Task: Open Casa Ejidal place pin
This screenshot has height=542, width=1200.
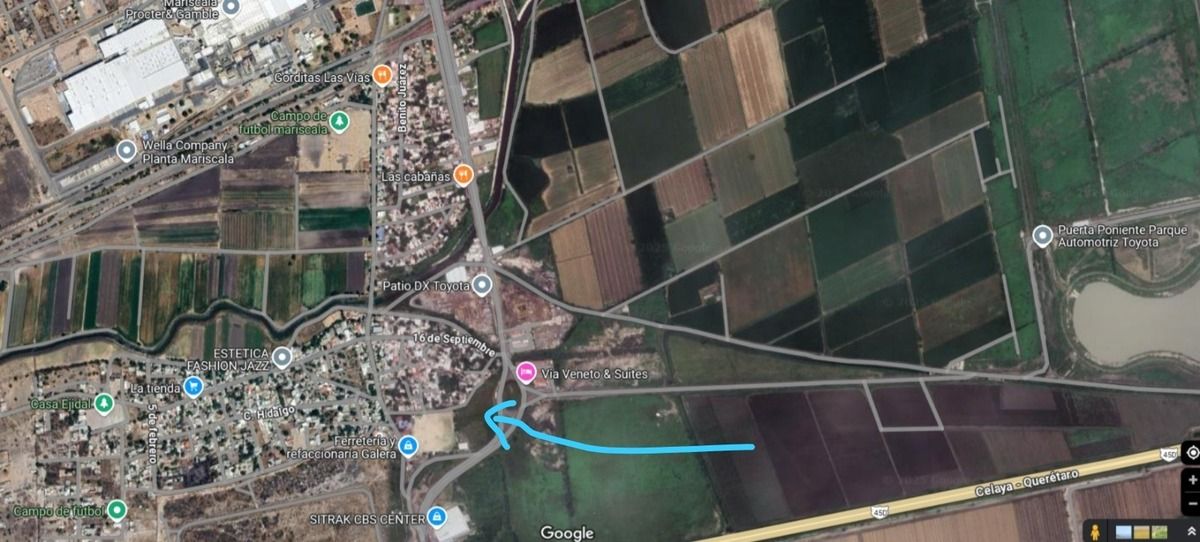Action: click(104, 403)
